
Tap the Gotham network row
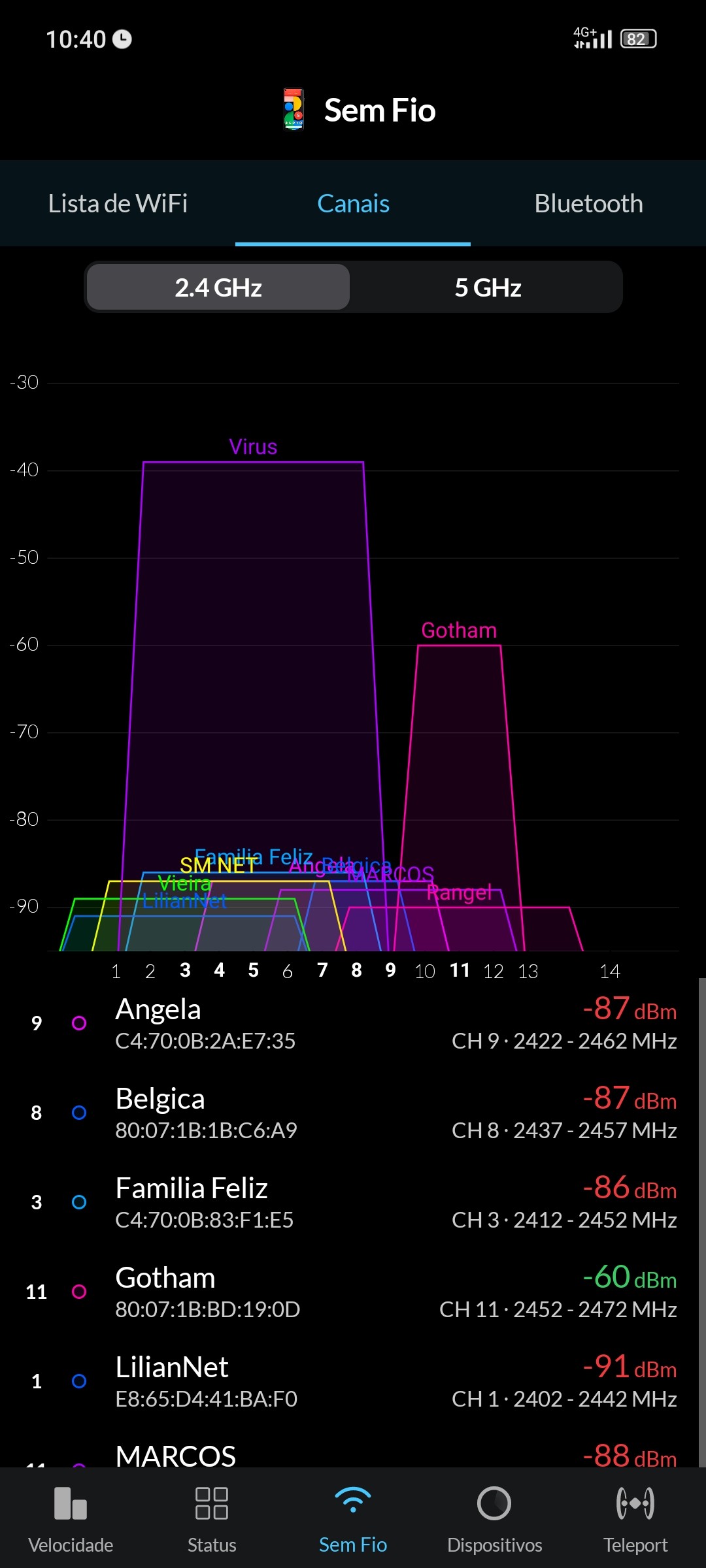pyautogui.click(x=353, y=1292)
